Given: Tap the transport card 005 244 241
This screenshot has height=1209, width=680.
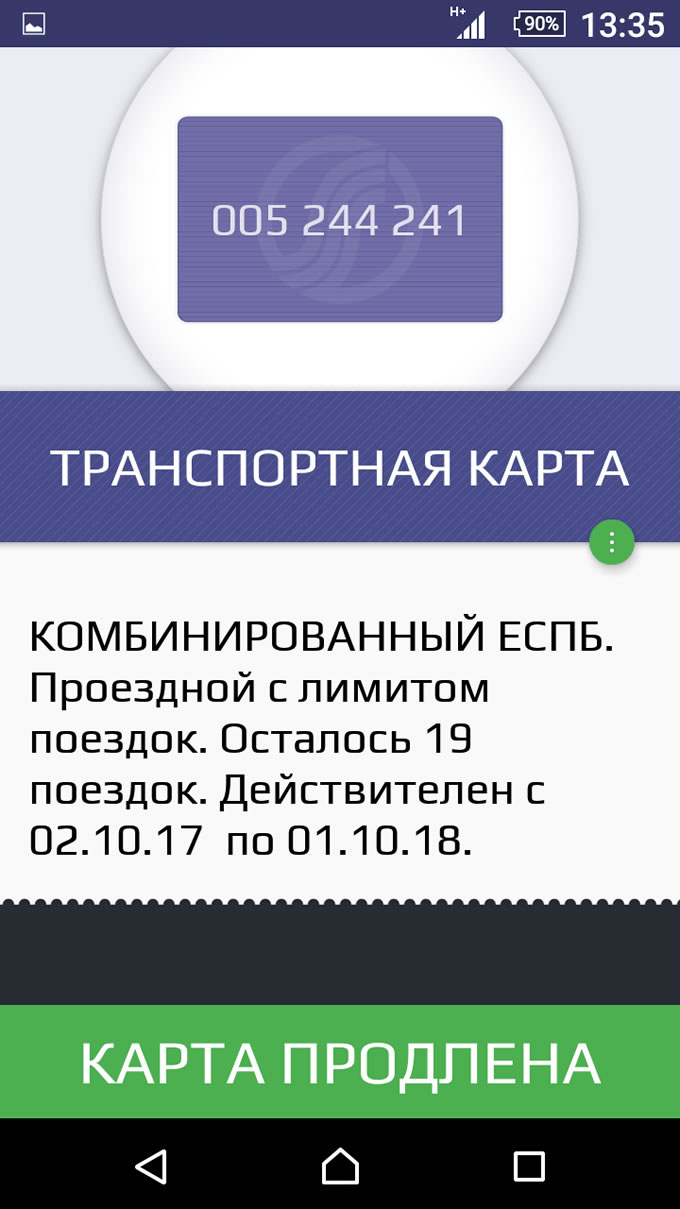Looking at the screenshot, I should [x=340, y=220].
